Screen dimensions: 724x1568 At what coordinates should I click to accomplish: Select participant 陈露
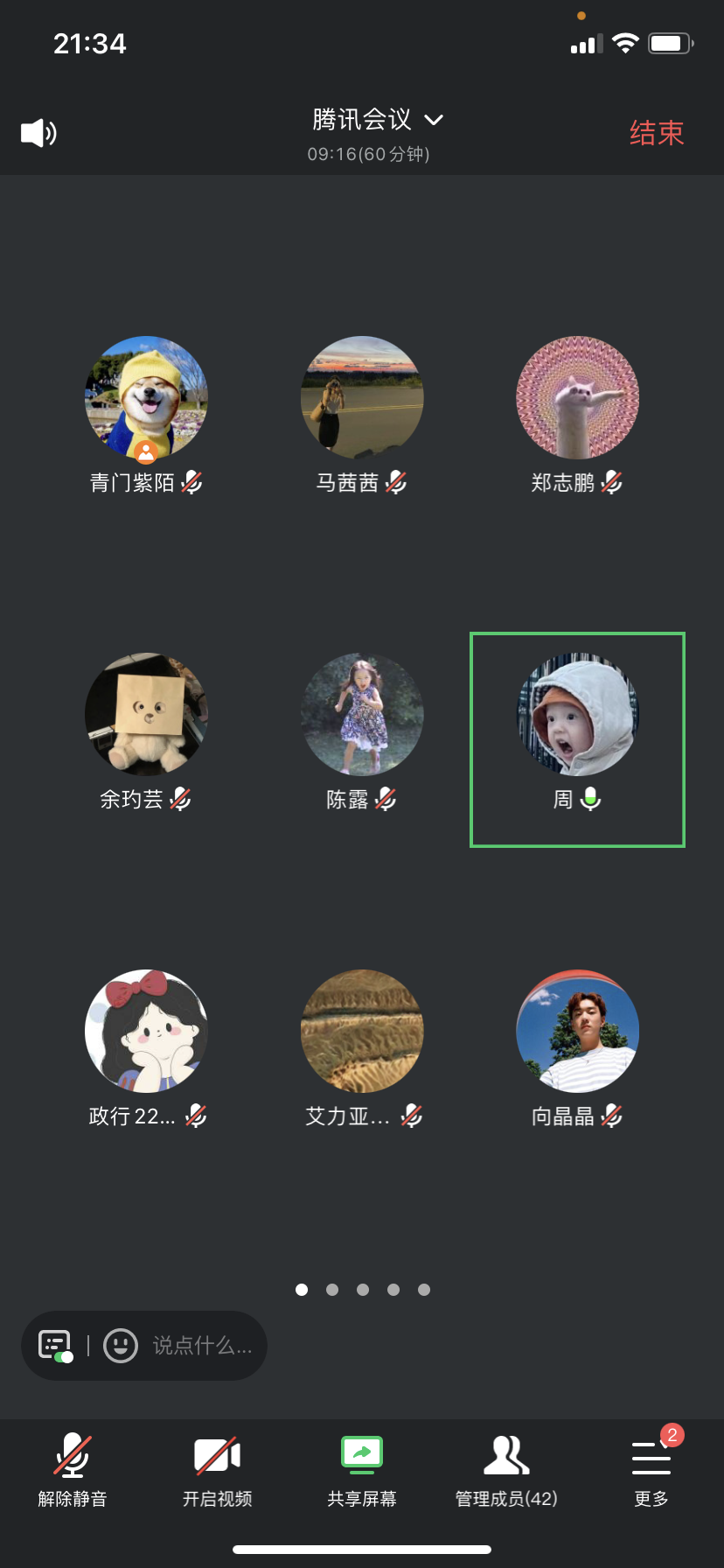tap(362, 715)
